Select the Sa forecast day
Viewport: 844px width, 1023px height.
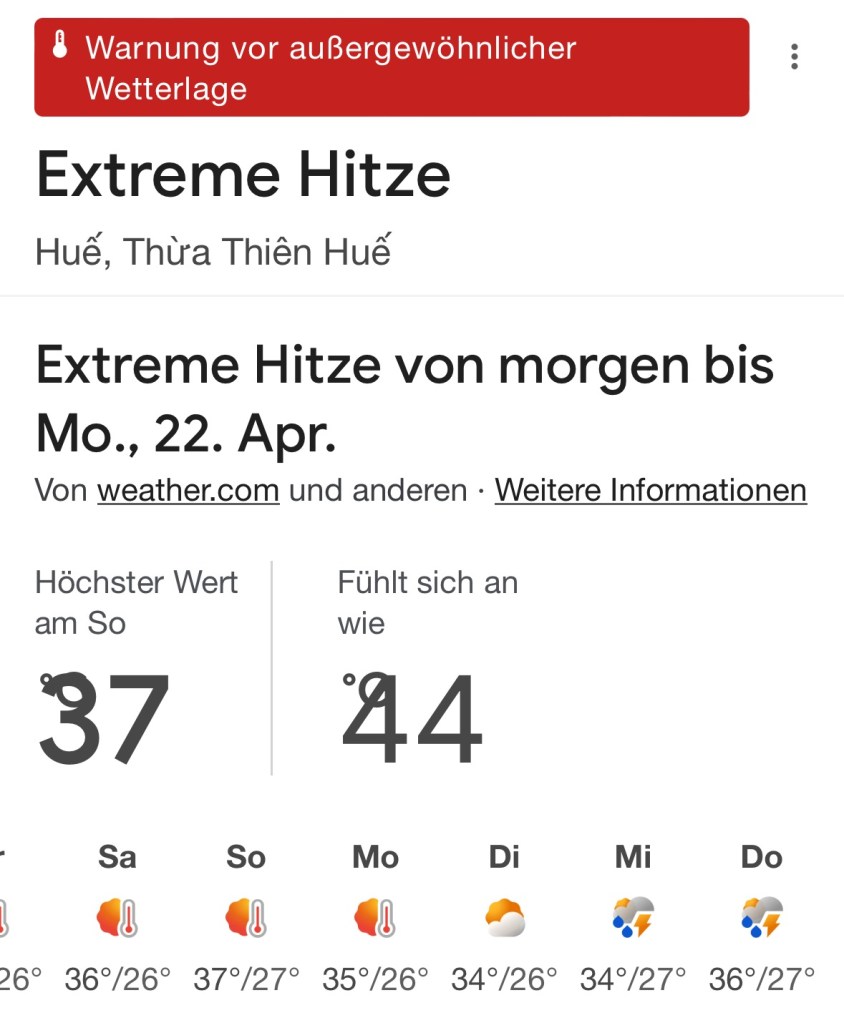coord(117,917)
